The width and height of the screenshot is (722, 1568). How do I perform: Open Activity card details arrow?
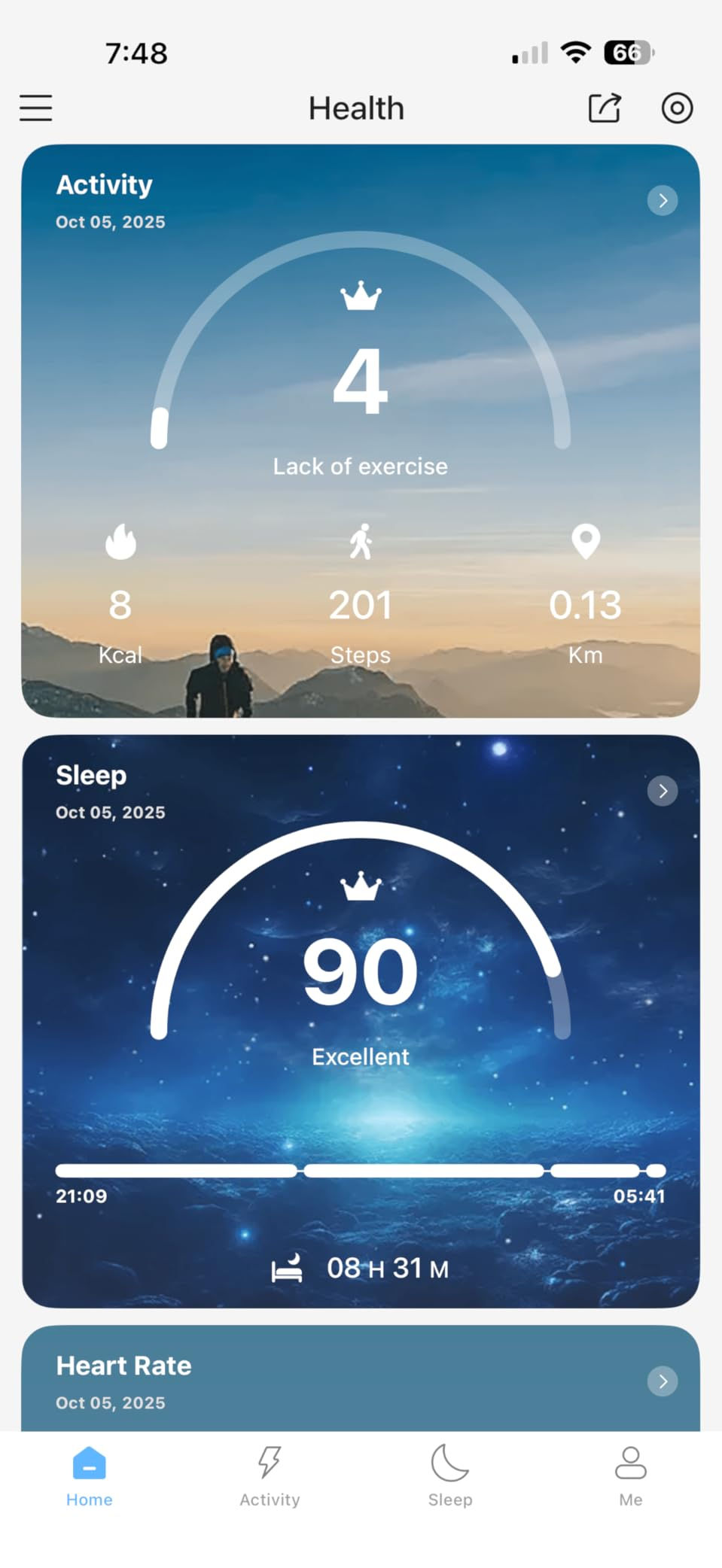point(663,200)
